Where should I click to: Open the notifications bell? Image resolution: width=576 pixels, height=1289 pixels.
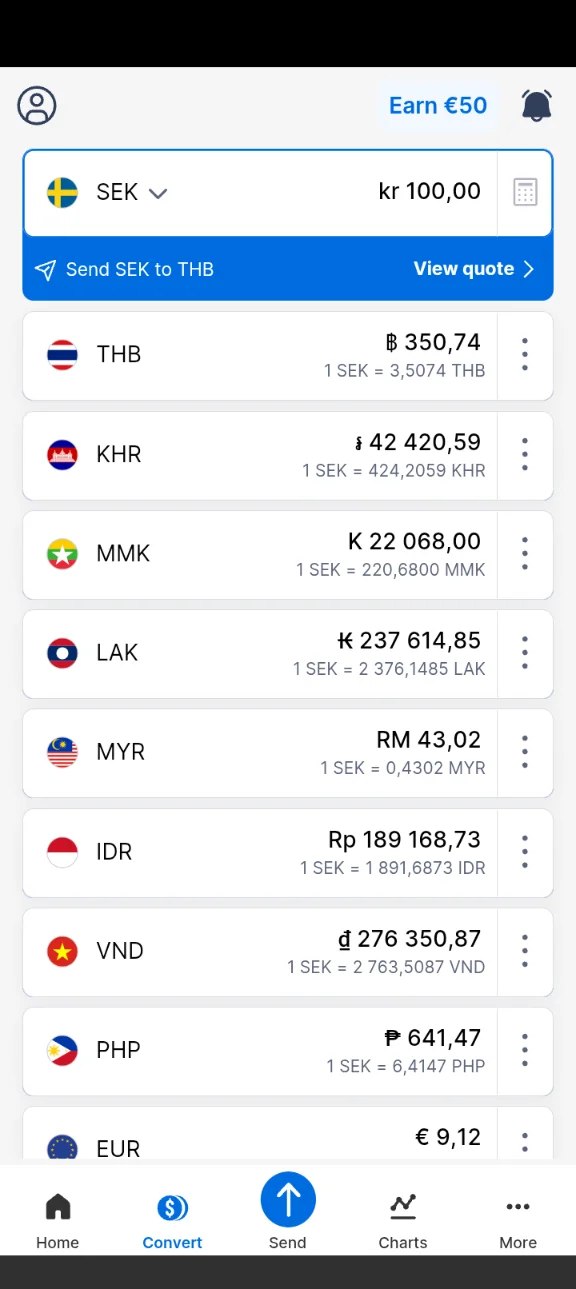537,105
